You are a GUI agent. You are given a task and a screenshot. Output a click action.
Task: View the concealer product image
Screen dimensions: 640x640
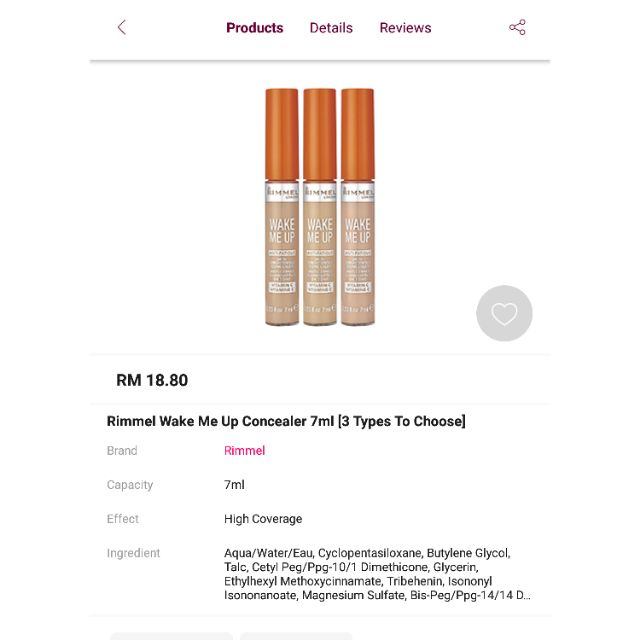[320, 208]
